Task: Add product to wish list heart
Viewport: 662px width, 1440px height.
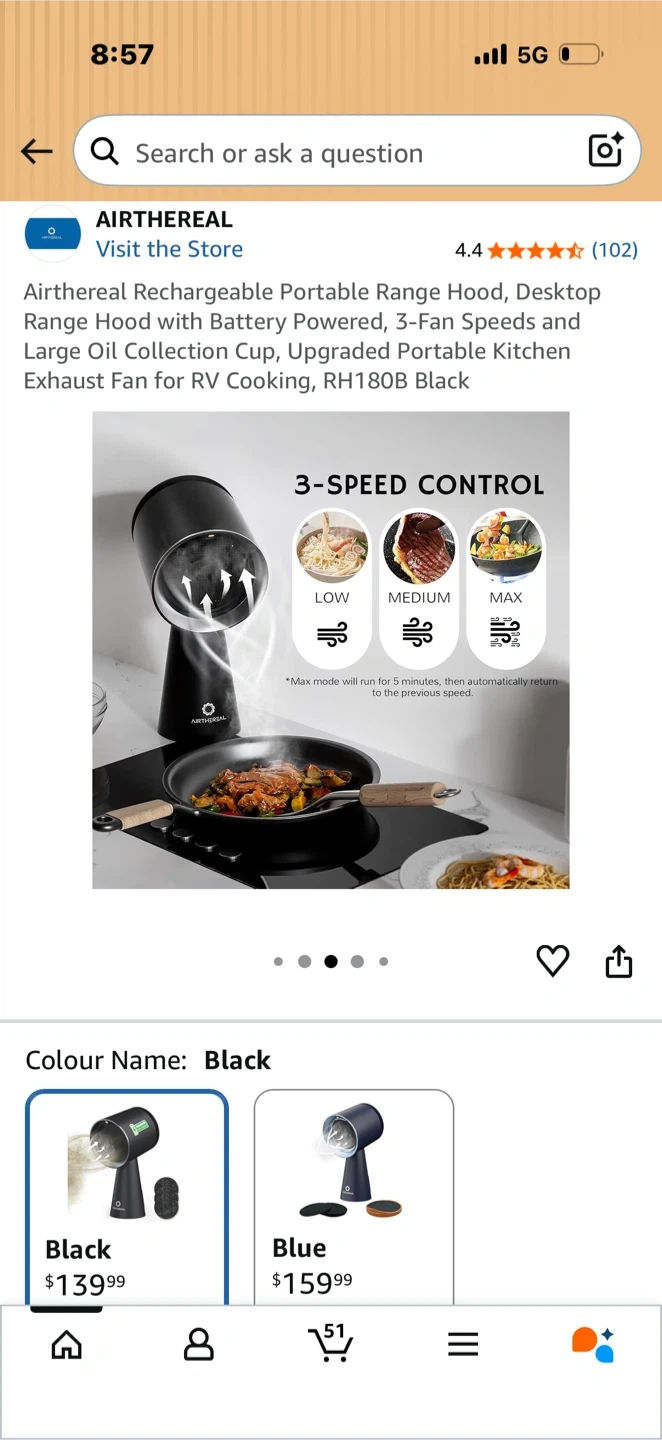Action: 553,961
